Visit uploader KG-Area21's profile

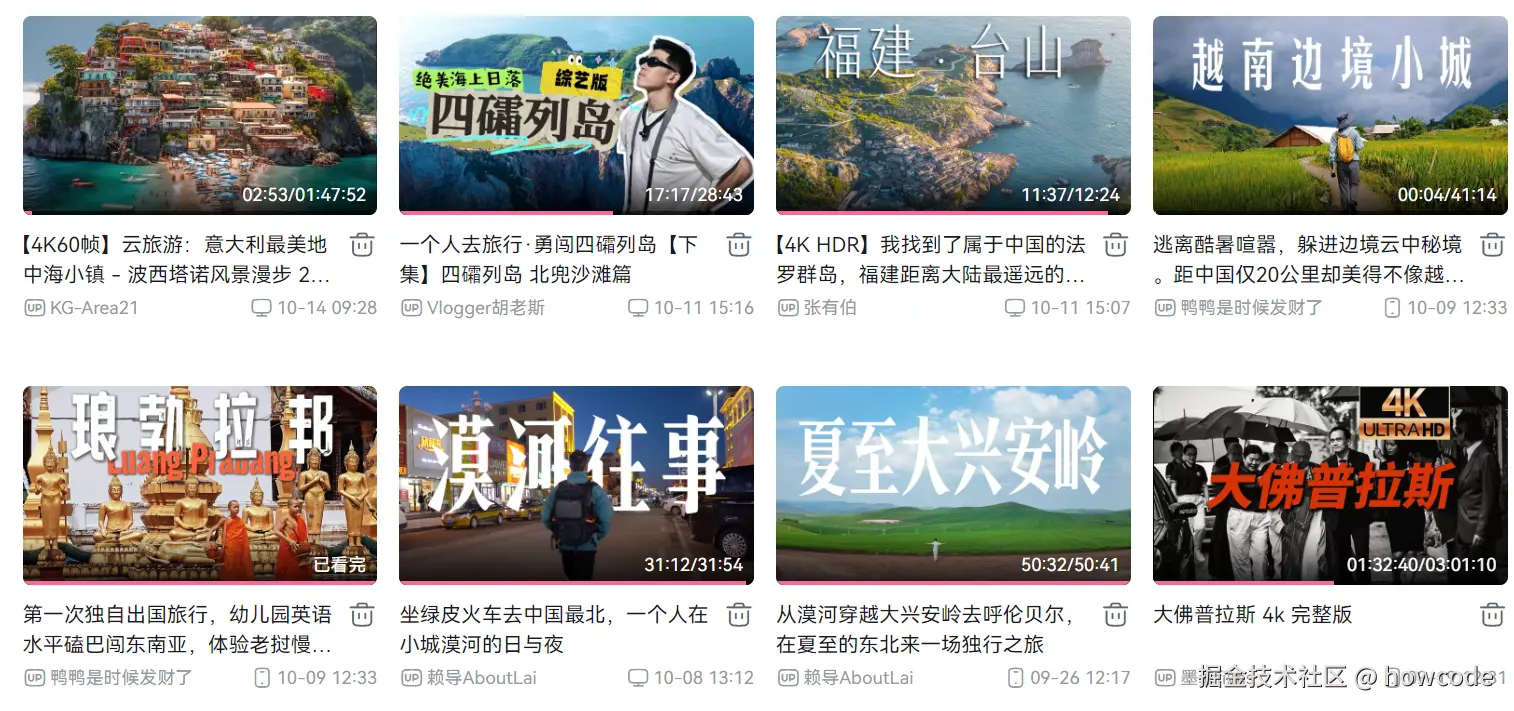coord(93,308)
